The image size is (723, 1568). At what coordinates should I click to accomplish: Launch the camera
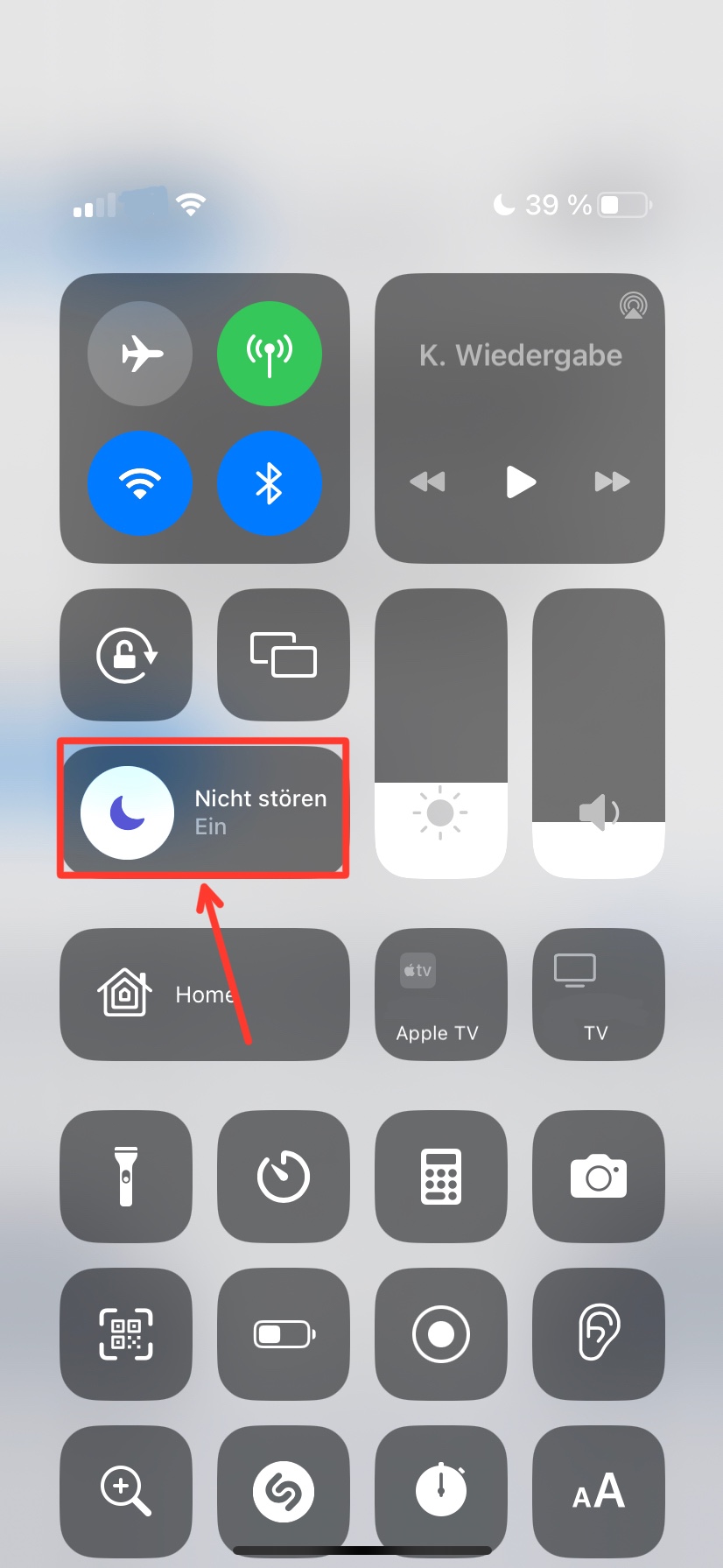click(599, 1177)
